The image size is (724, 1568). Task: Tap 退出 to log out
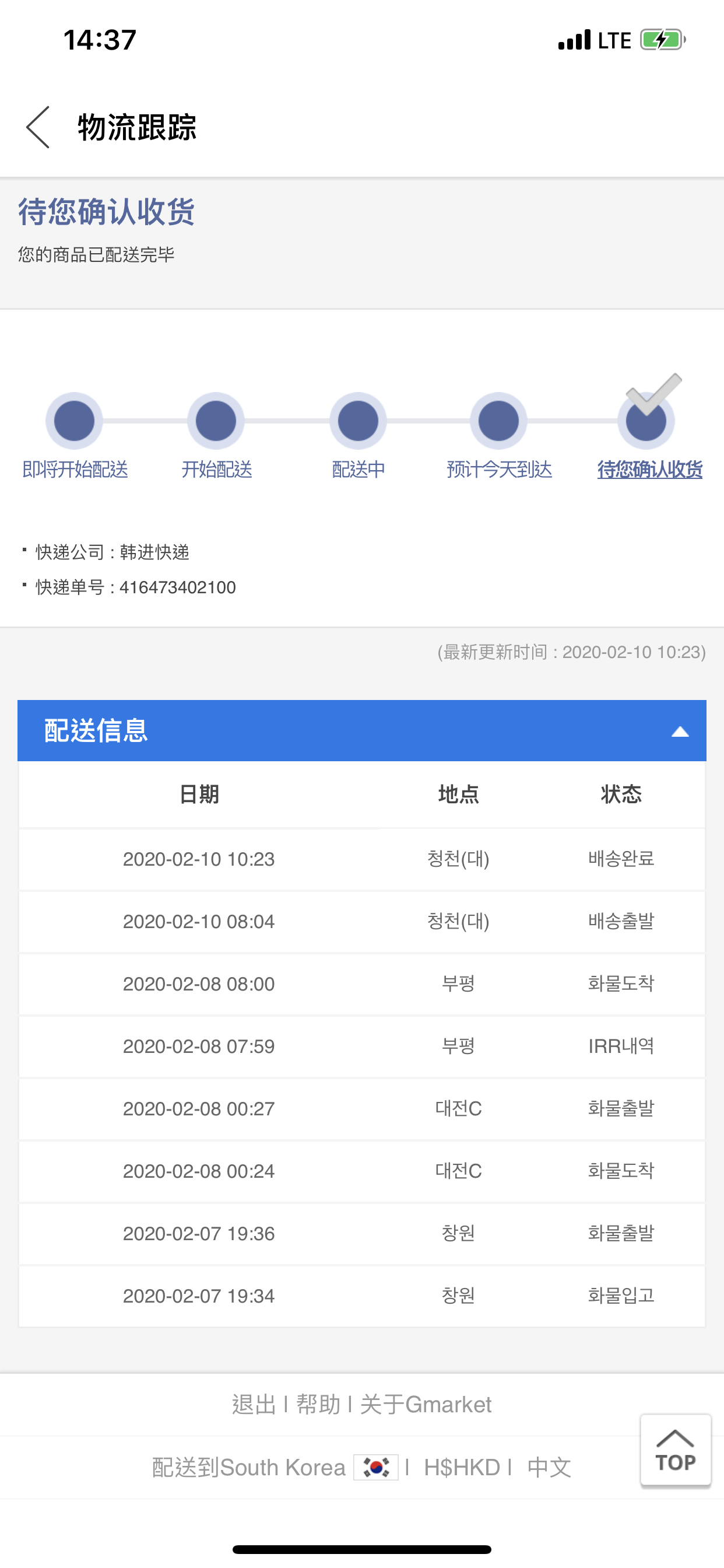click(254, 1405)
